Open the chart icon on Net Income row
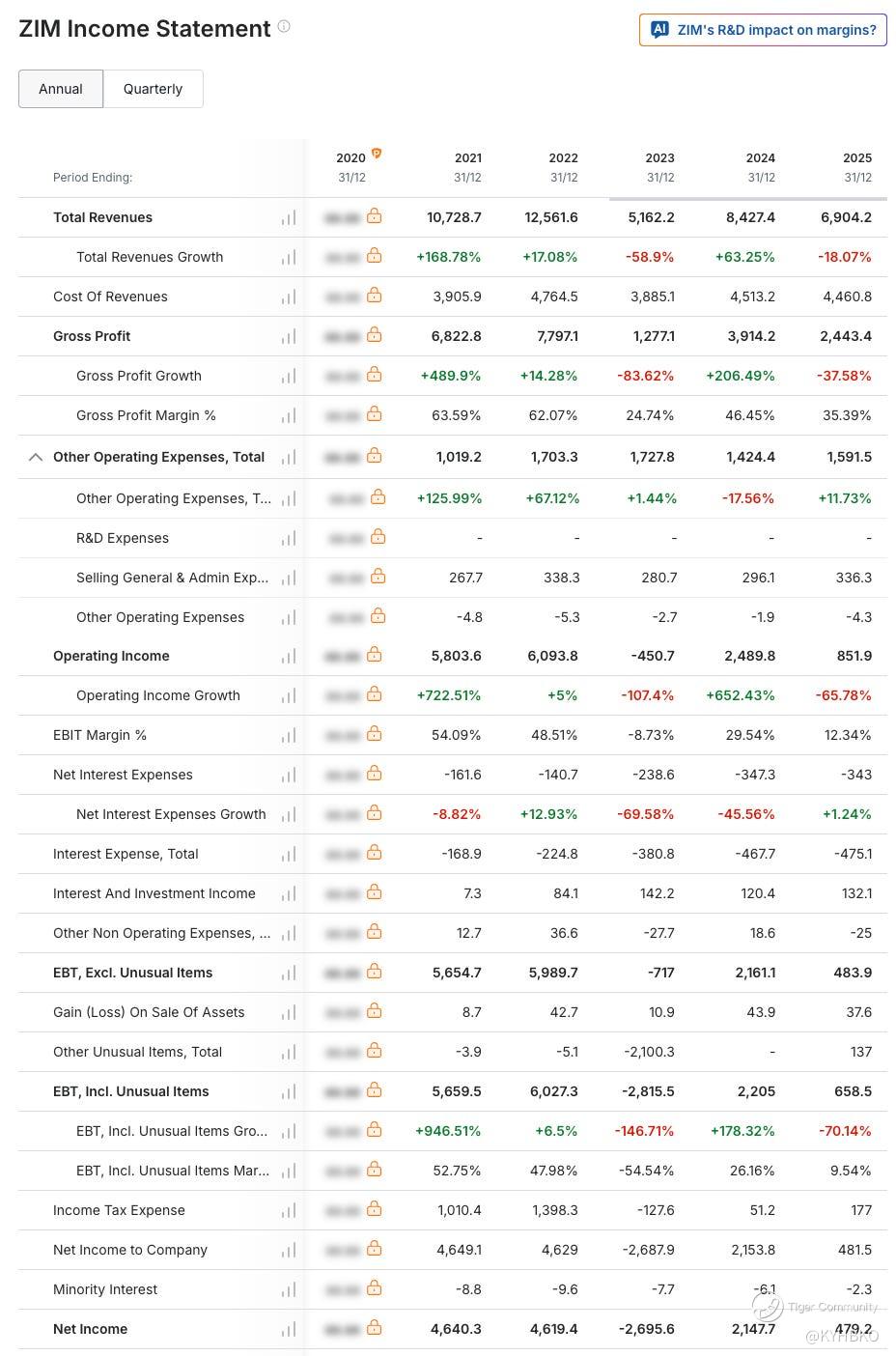 click(x=289, y=1329)
